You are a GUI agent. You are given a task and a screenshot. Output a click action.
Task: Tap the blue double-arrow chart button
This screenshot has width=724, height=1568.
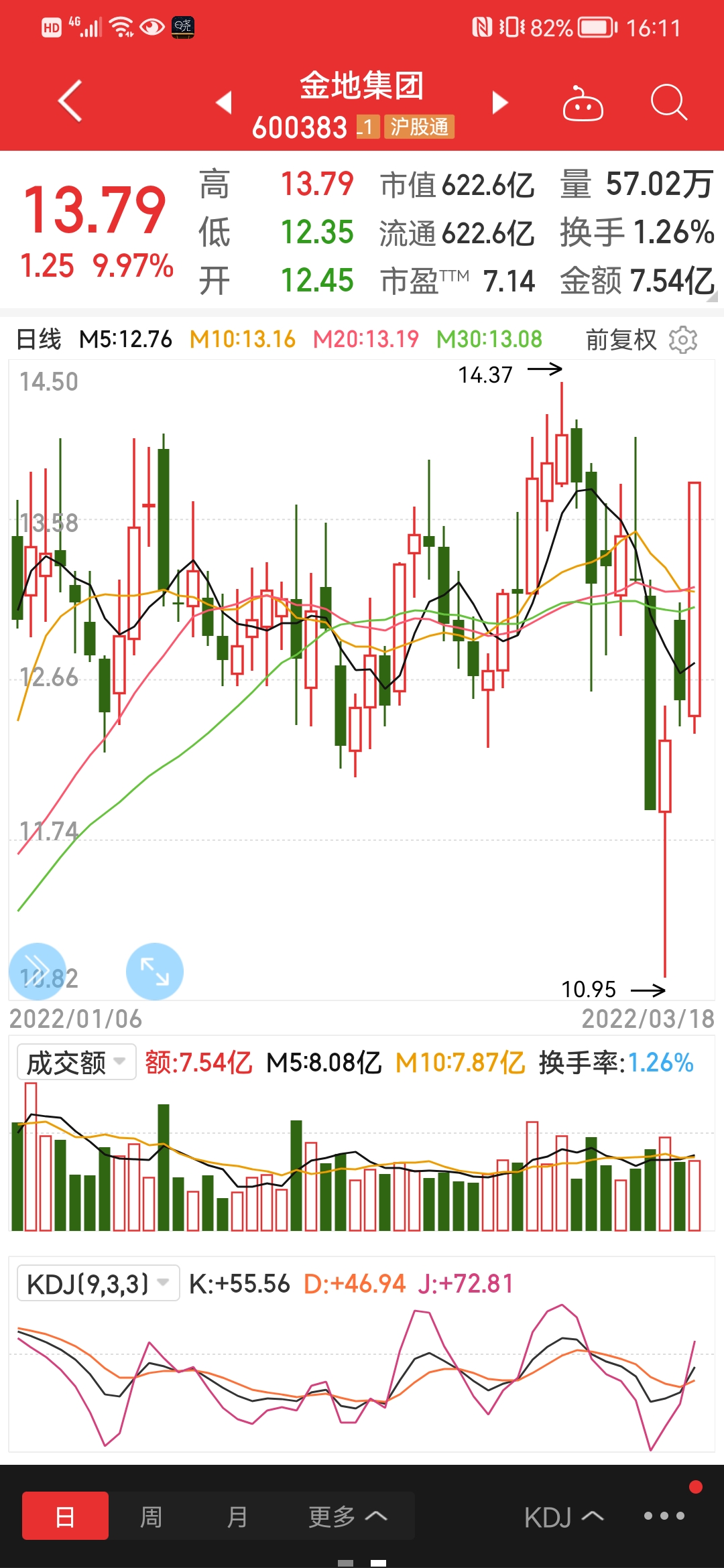pos(38,972)
